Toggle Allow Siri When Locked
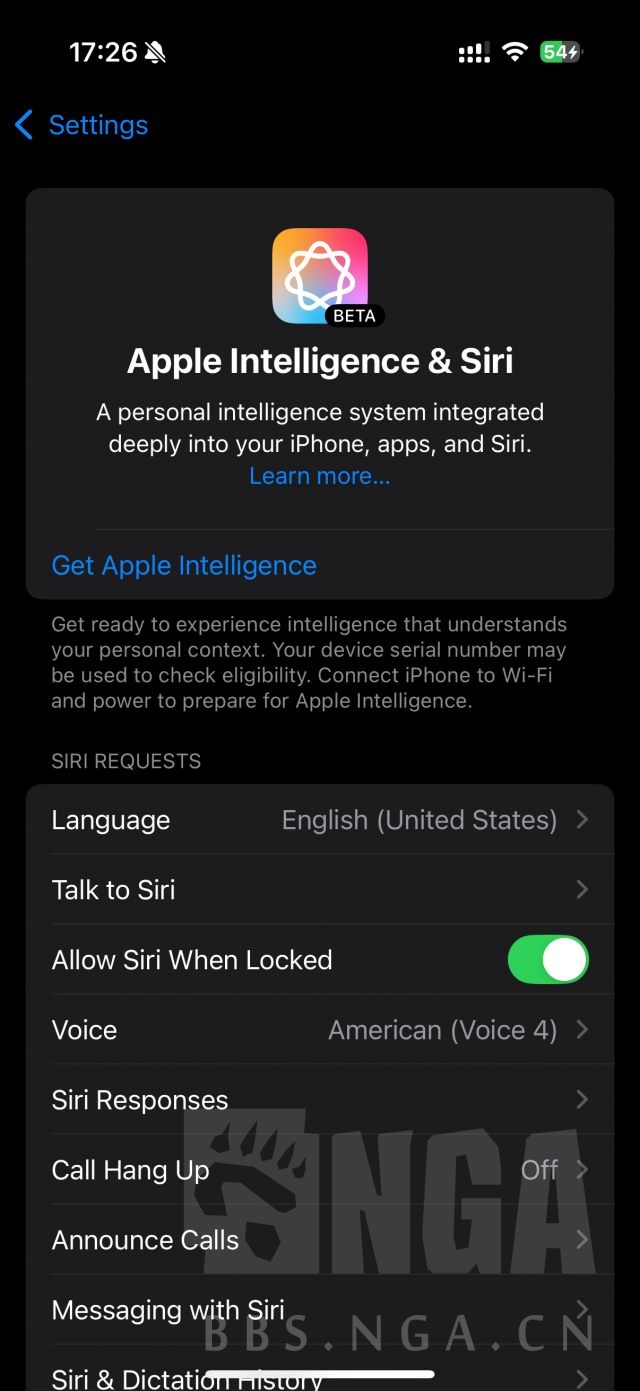This screenshot has width=640, height=1391. 547,960
